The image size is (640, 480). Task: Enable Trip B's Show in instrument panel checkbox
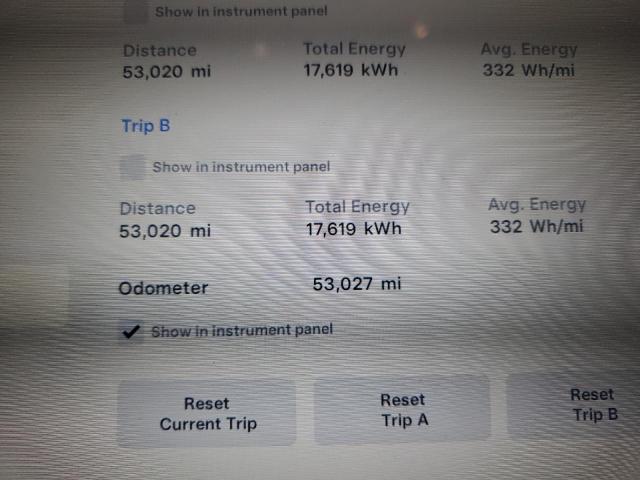pos(133,167)
